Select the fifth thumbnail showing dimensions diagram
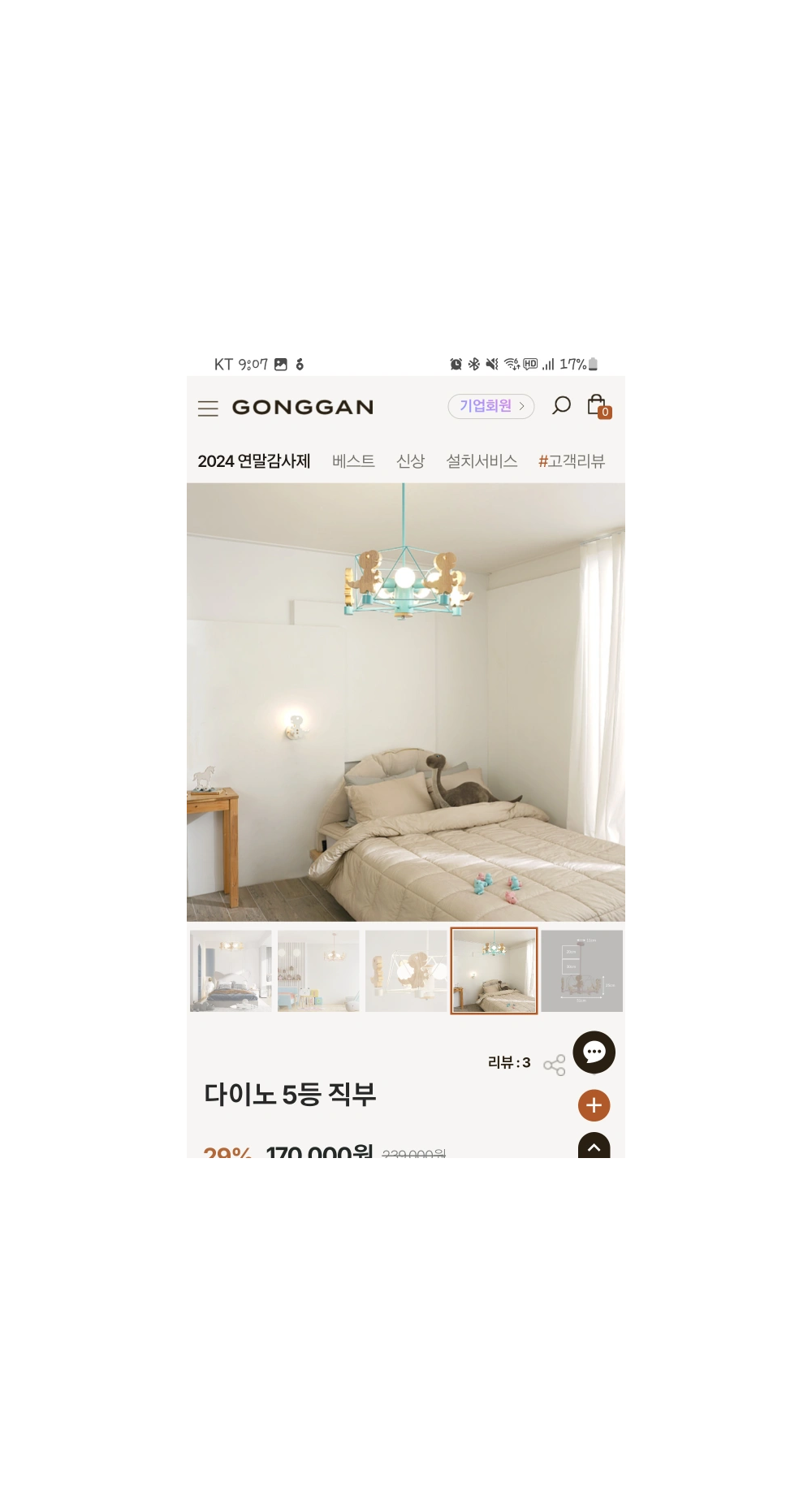The image size is (812, 1504). (581, 971)
